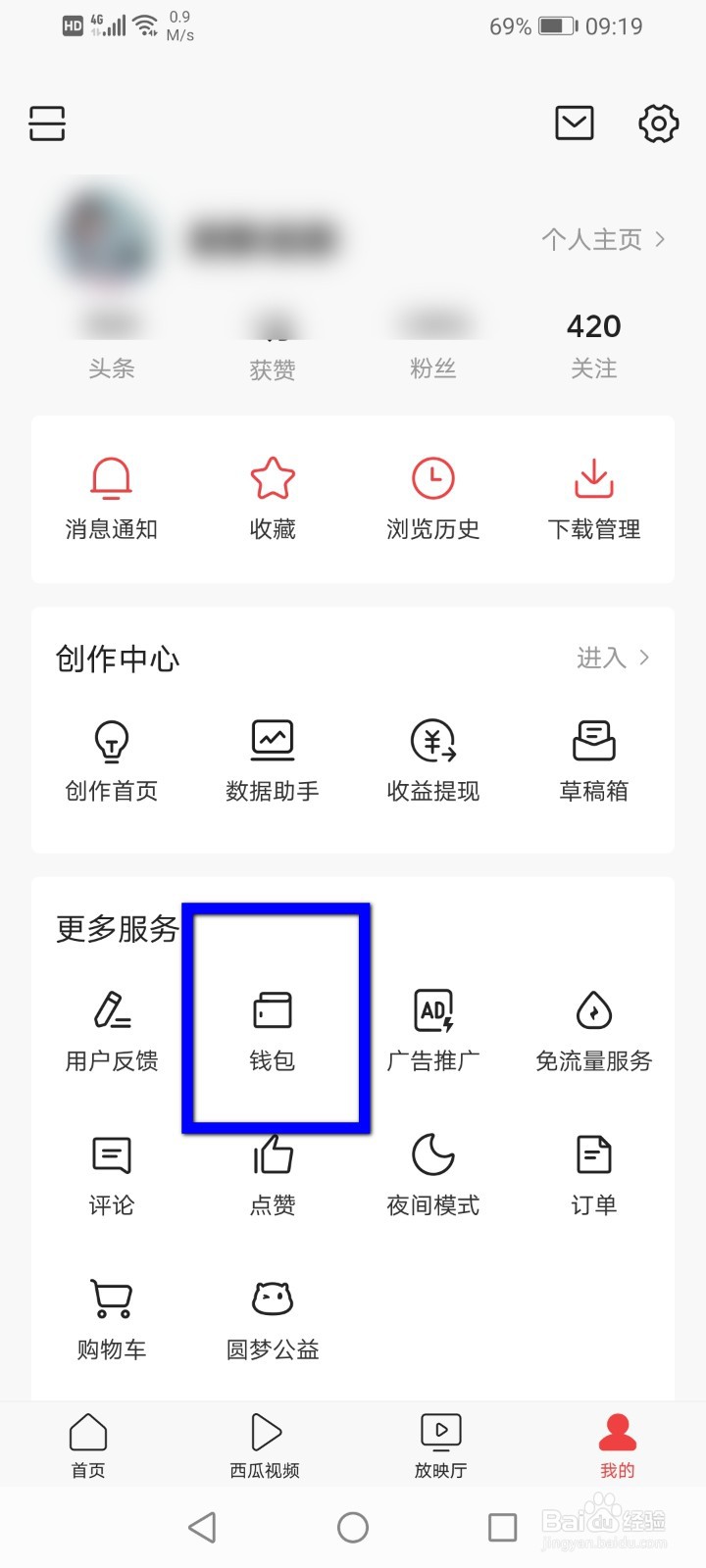Open 圆梦公益 charity page
Image resolution: width=706 pixels, height=1568 pixels.
click(272, 1318)
